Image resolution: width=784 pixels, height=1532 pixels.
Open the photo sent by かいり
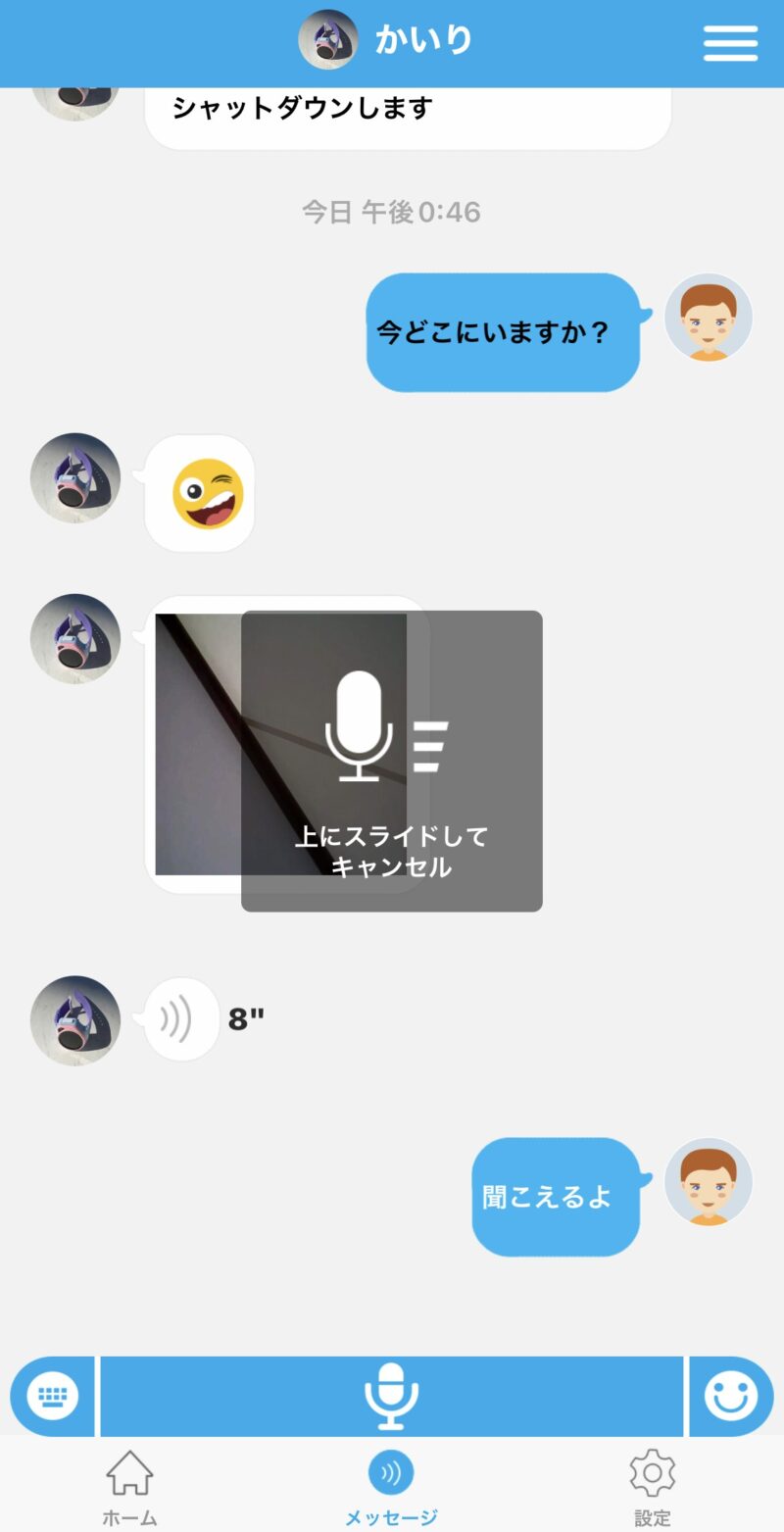point(196,745)
